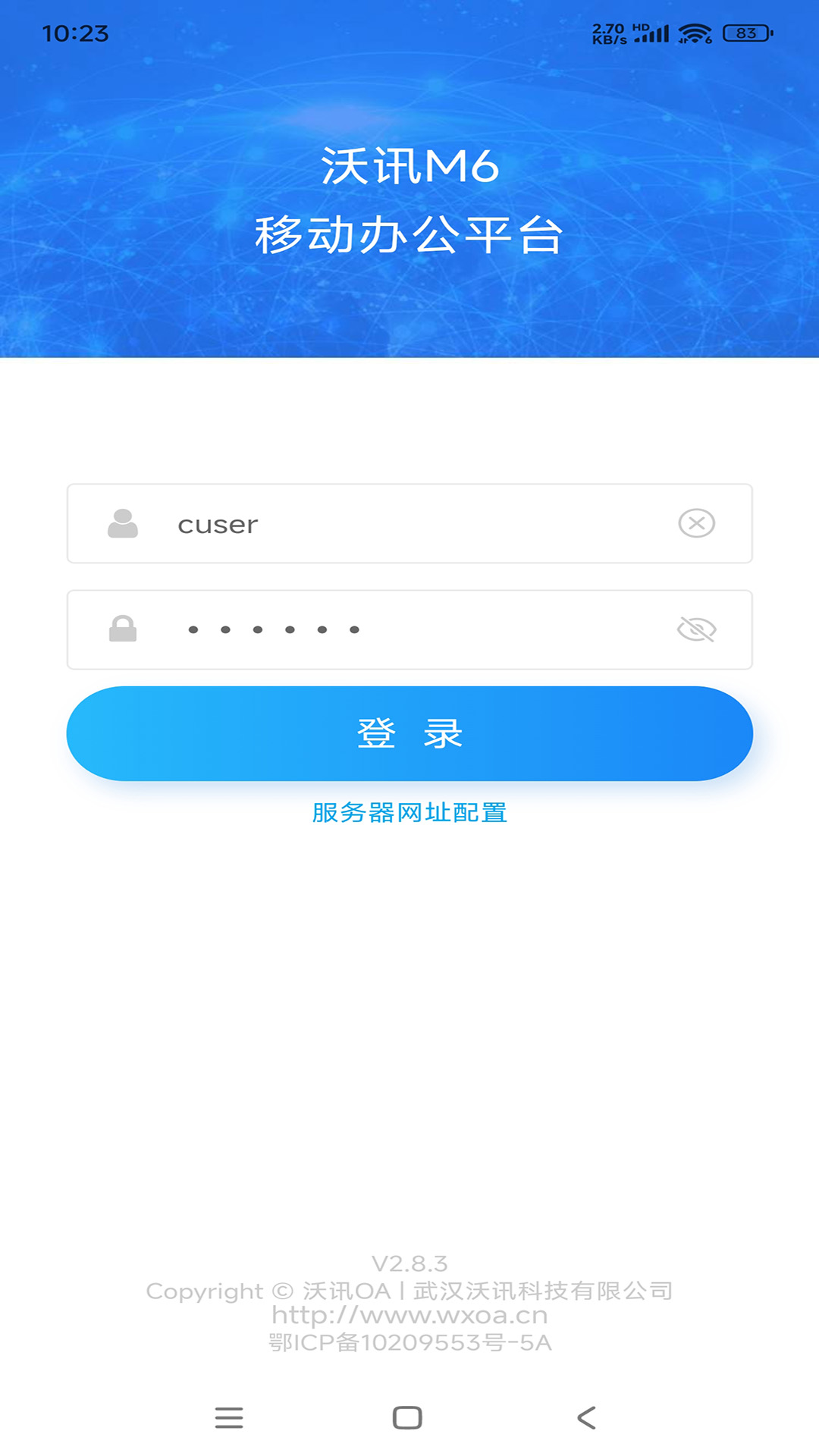Image resolution: width=819 pixels, height=1456 pixels.
Task: Go back using the system back button
Action: 586,1417
